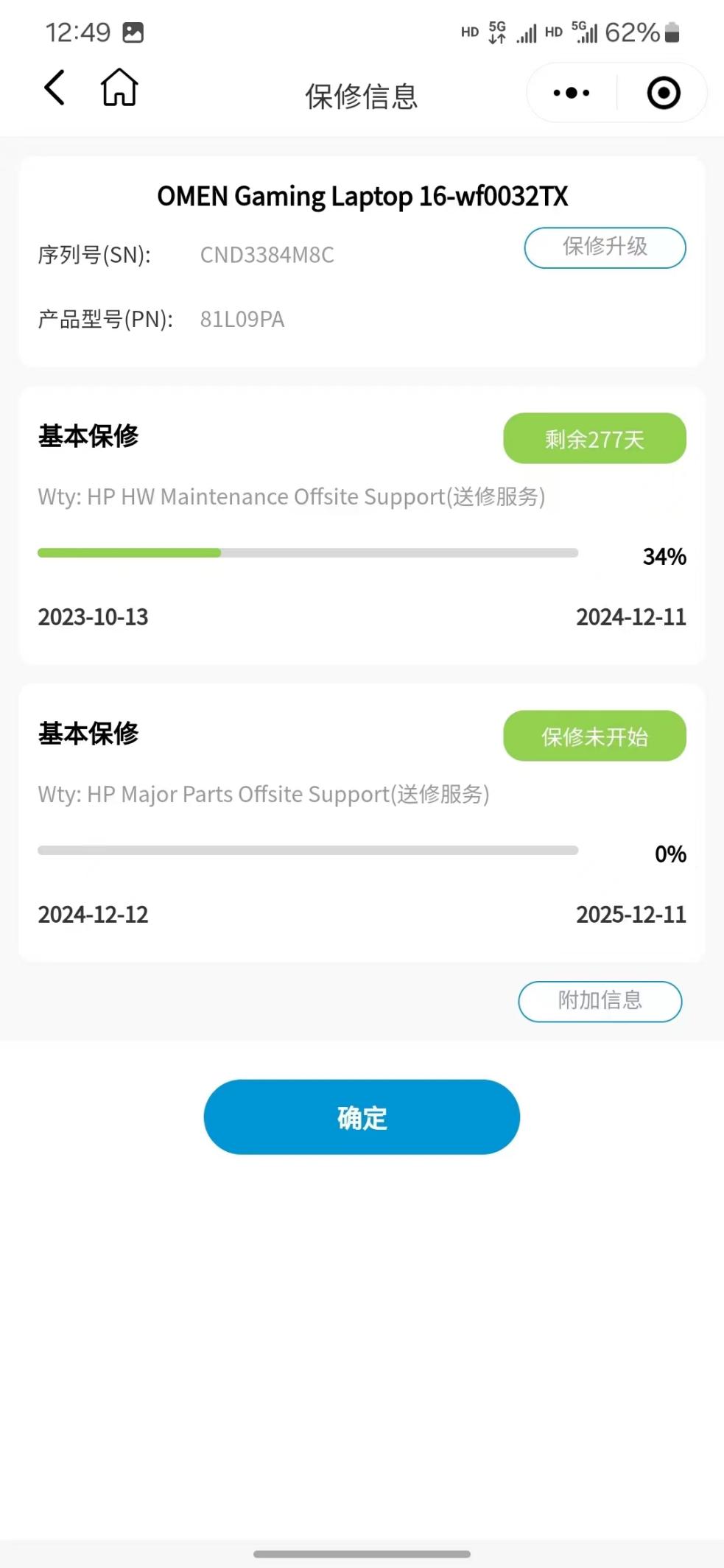
Task: Open the home icon in header
Action: pyautogui.click(x=119, y=87)
